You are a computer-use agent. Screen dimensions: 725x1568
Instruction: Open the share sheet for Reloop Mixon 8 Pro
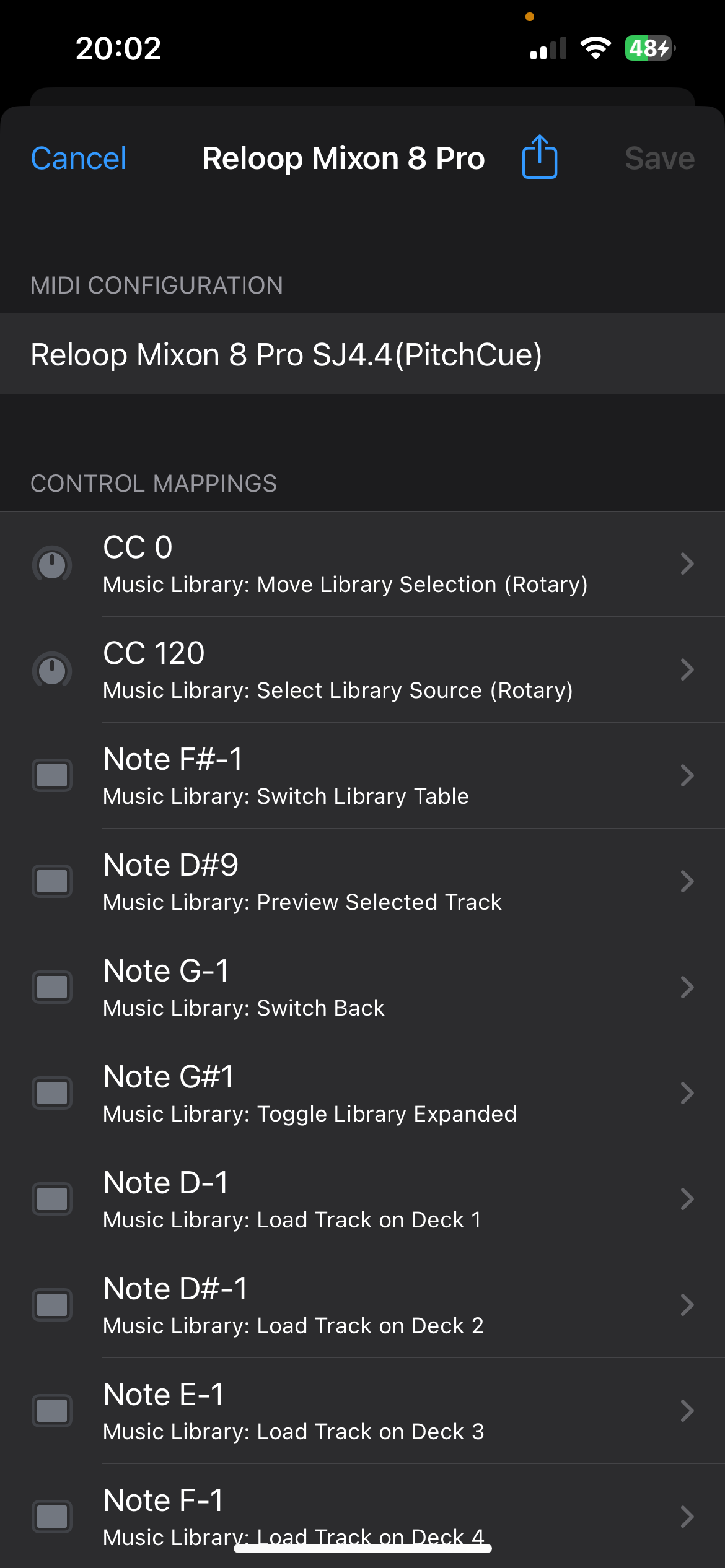pyautogui.click(x=539, y=157)
